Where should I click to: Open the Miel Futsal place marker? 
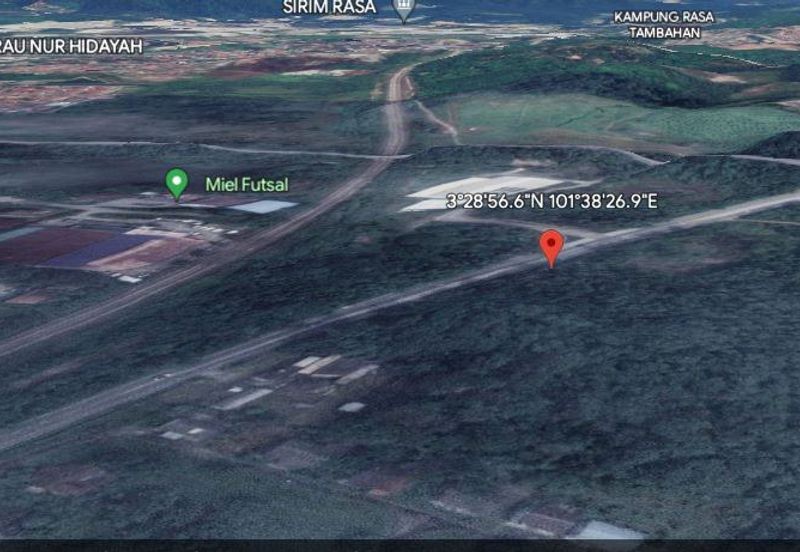[177, 183]
